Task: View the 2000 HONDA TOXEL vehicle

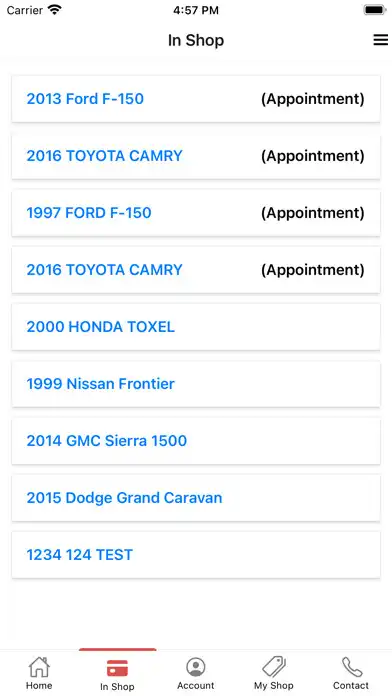Action: pos(196,327)
